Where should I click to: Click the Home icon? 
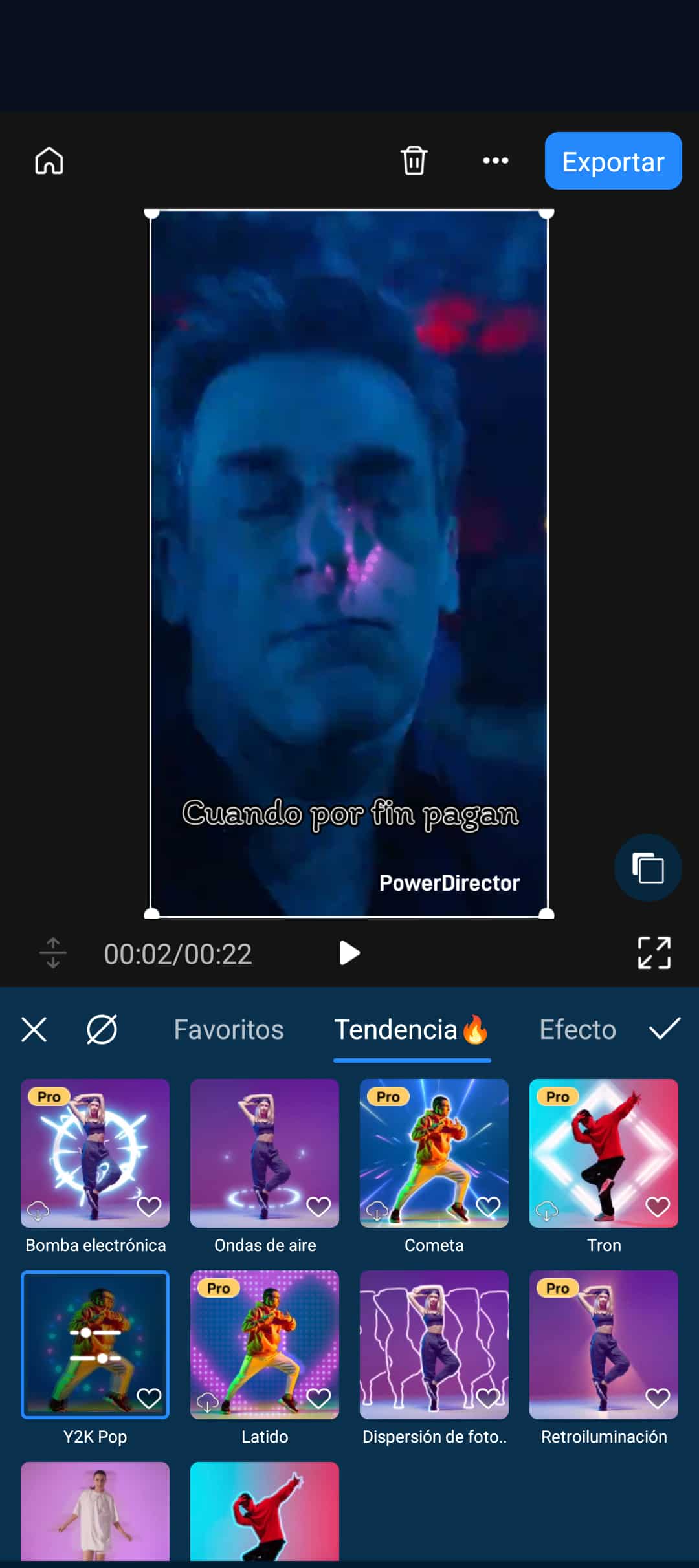click(x=49, y=161)
